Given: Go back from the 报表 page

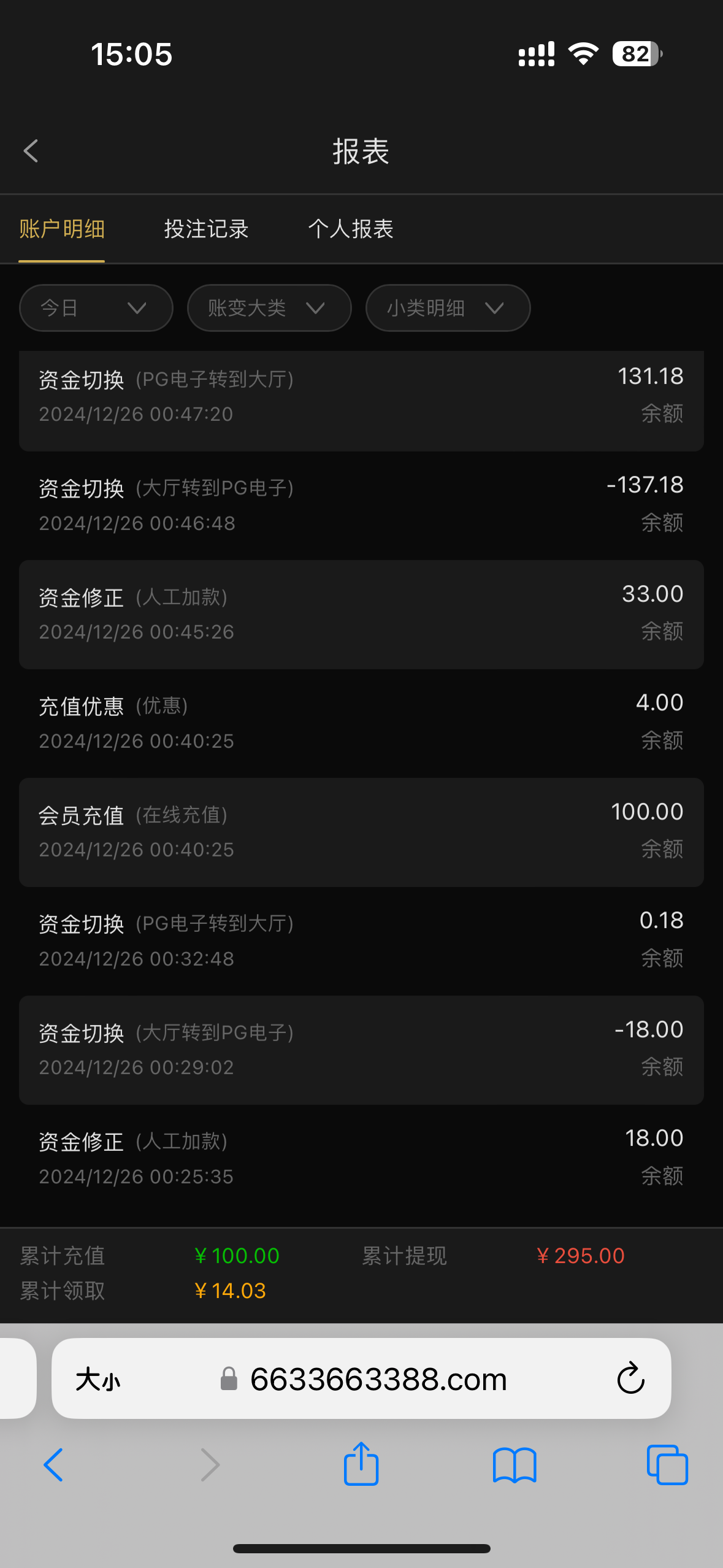Looking at the screenshot, I should pos(31,151).
